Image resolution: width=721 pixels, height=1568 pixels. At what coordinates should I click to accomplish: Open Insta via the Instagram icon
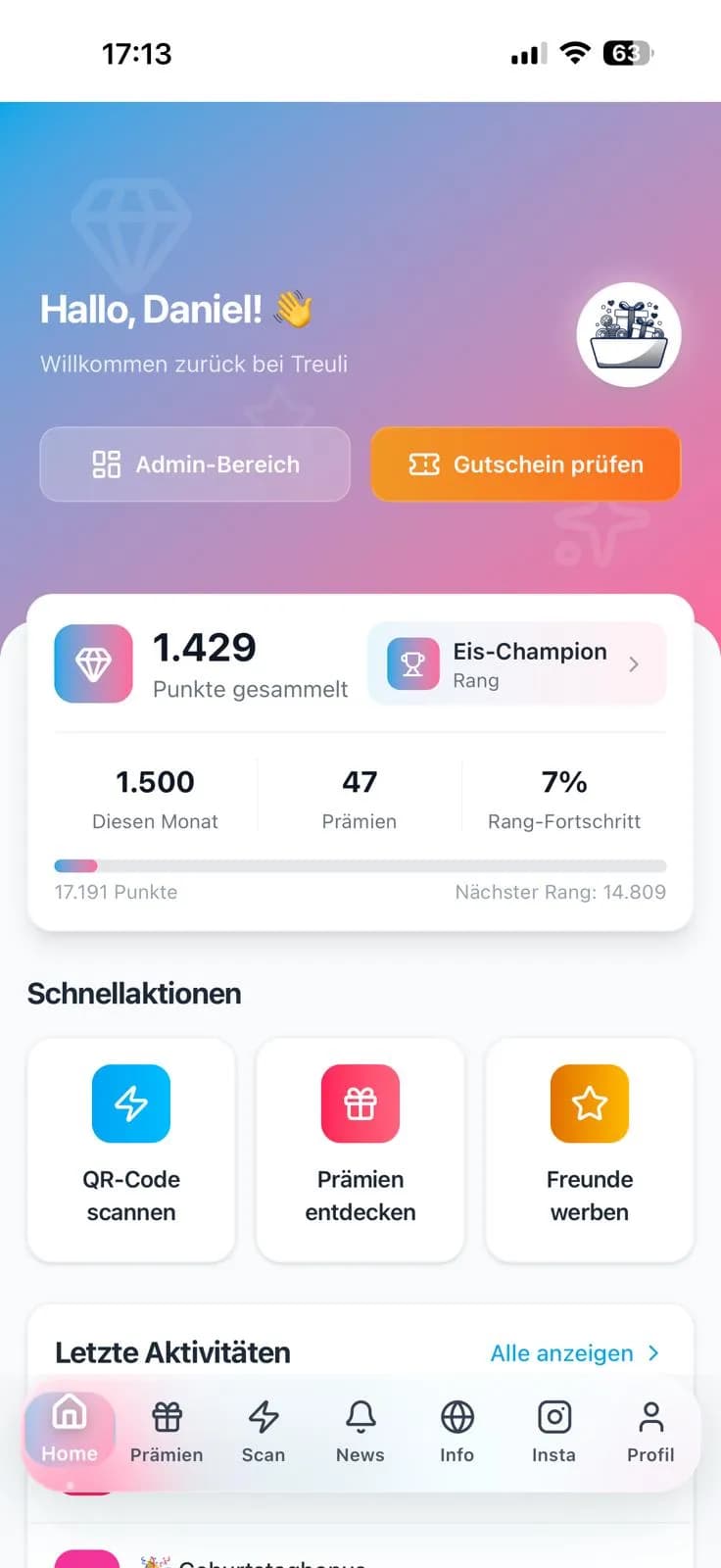tap(553, 1414)
